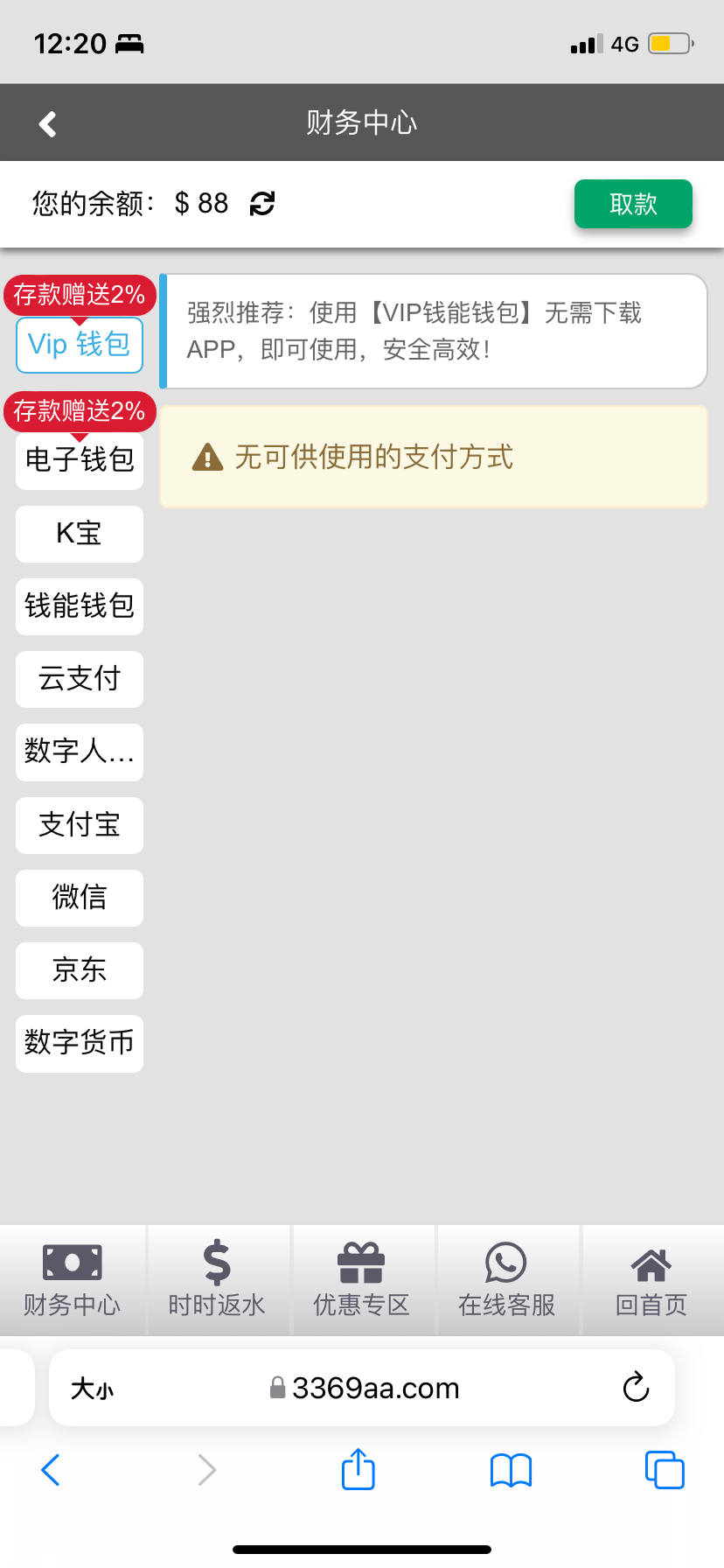Choose 支付宝 payment method
This screenshot has height=1568, width=724.
point(79,824)
